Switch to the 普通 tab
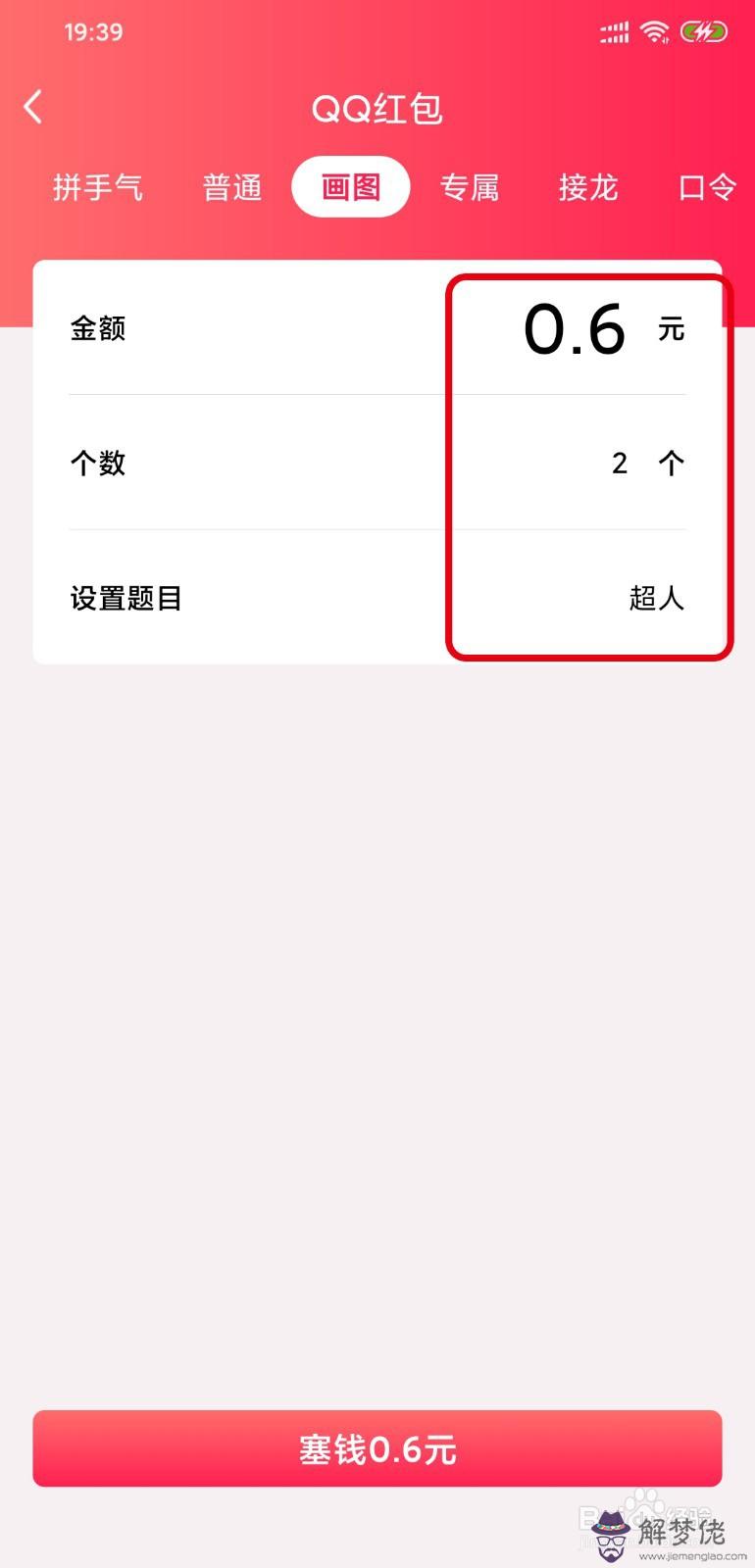755x1568 pixels. [x=232, y=186]
